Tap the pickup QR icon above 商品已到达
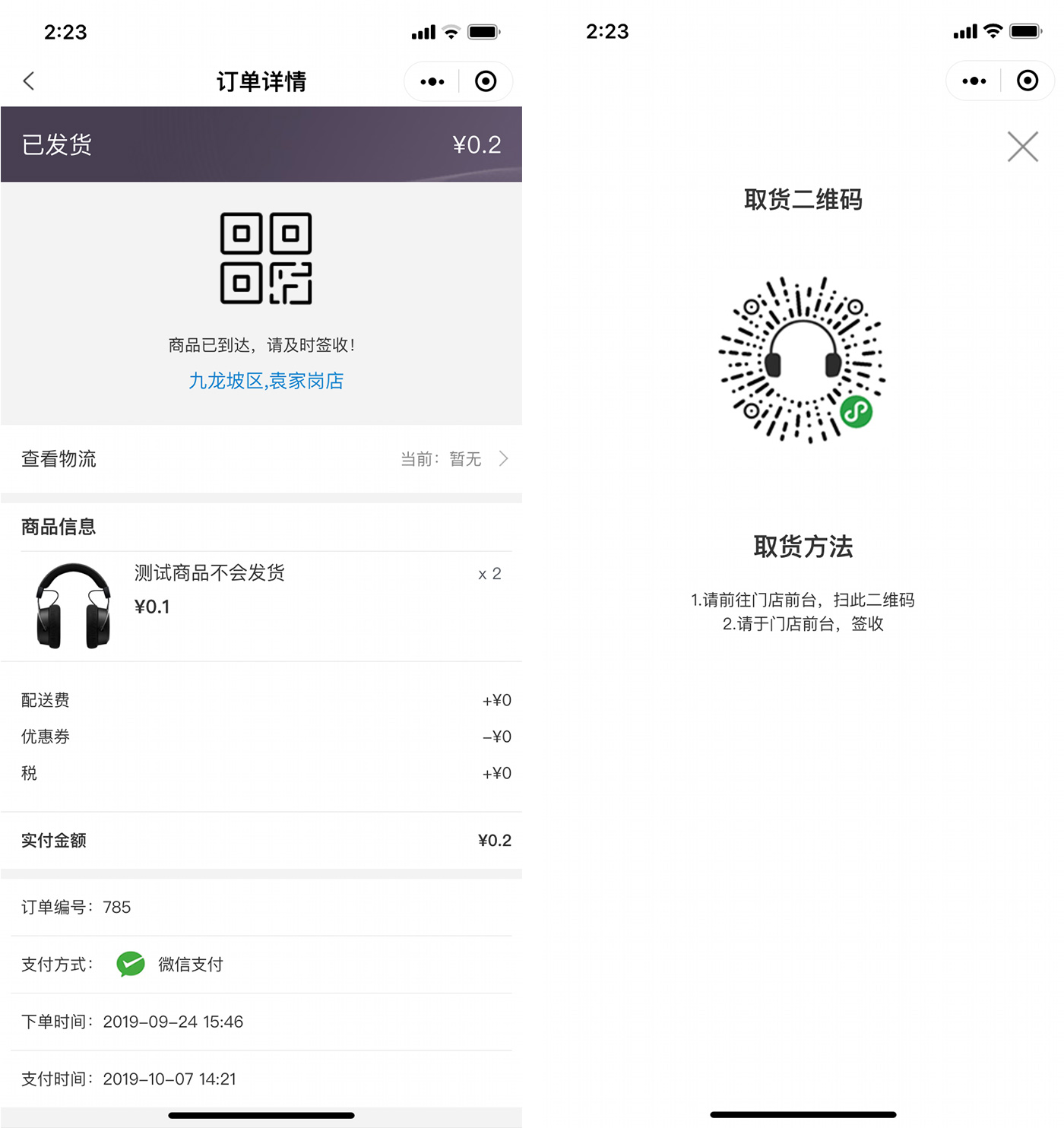The width and height of the screenshot is (1064, 1128). pyautogui.click(x=266, y=258)
